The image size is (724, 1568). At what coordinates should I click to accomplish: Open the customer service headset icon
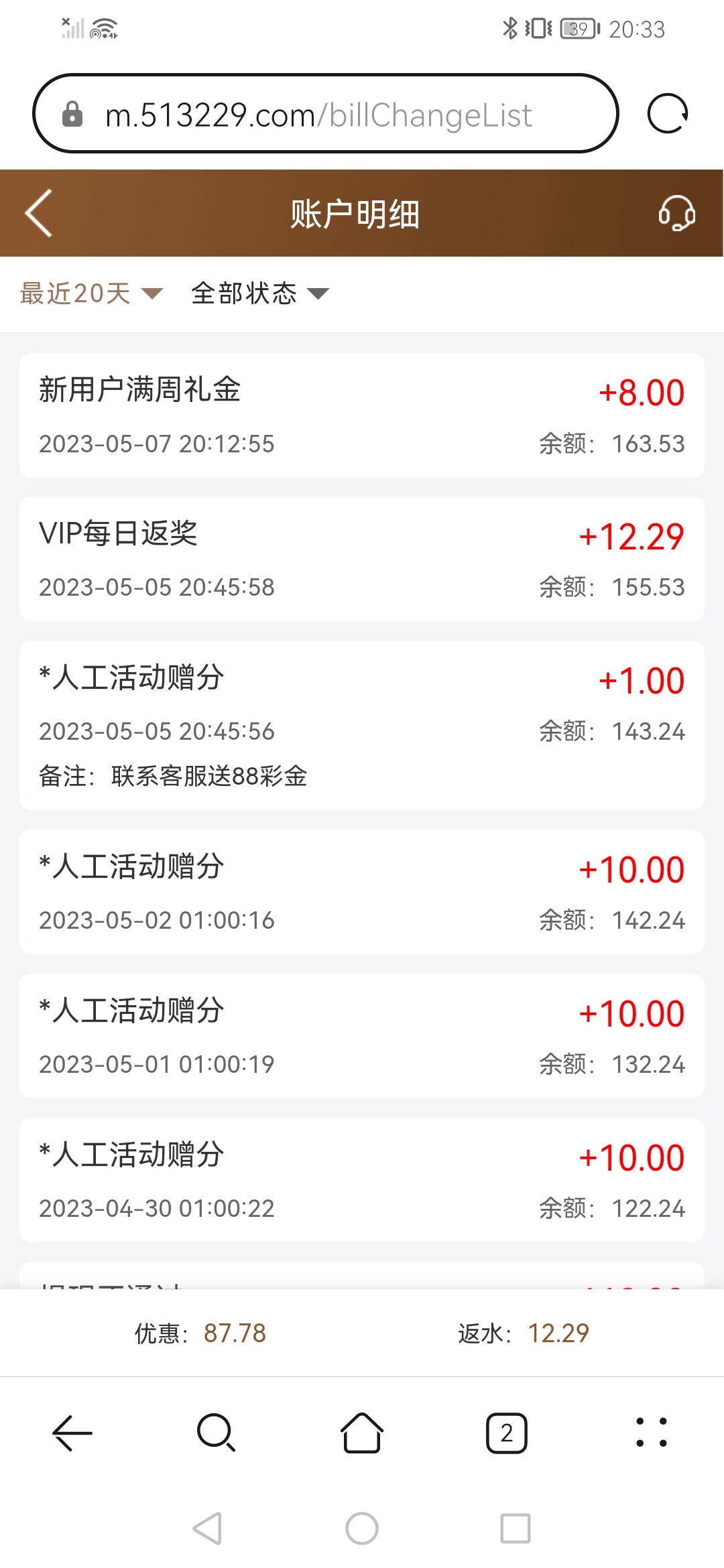point(676,213)
